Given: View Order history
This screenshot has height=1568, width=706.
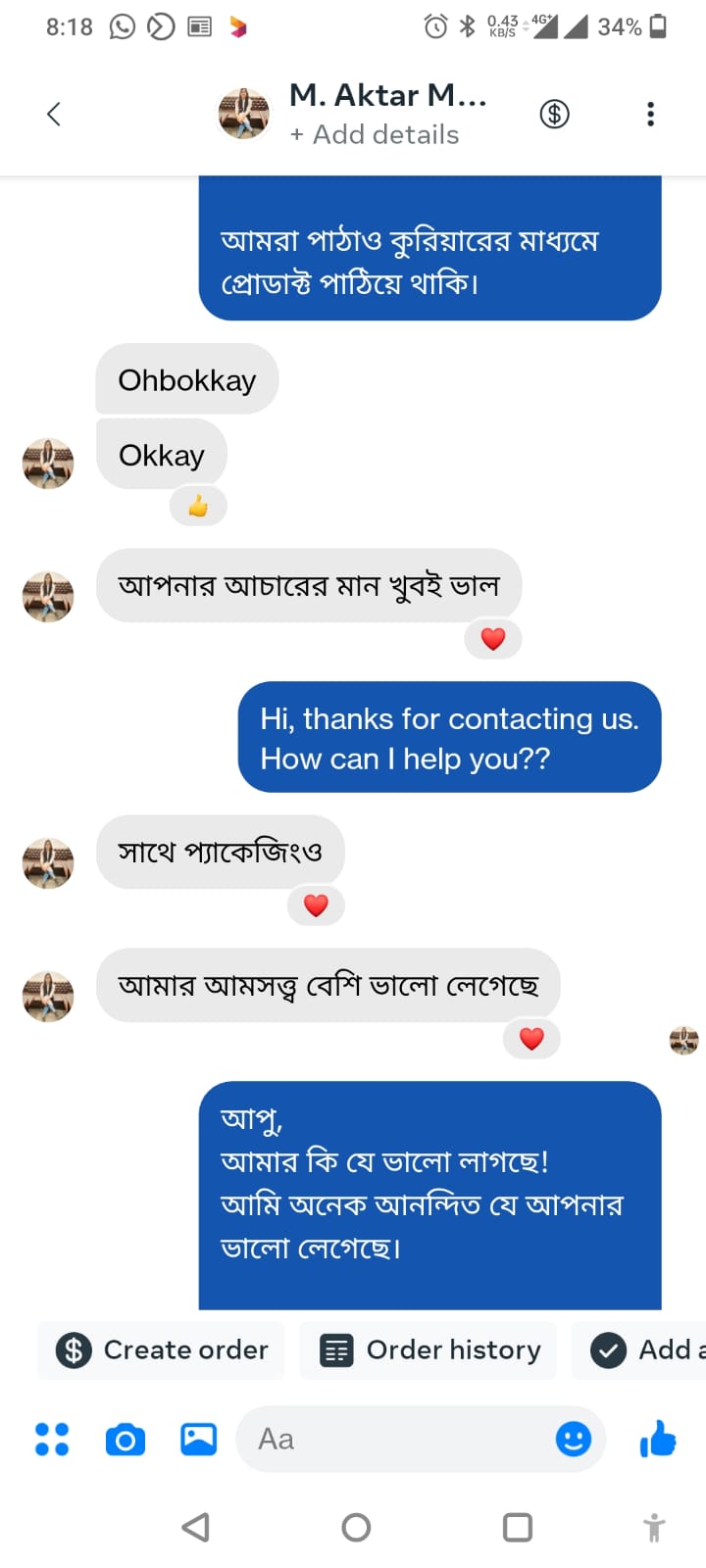Looking at the screenshot, I should pos(429,1350).
